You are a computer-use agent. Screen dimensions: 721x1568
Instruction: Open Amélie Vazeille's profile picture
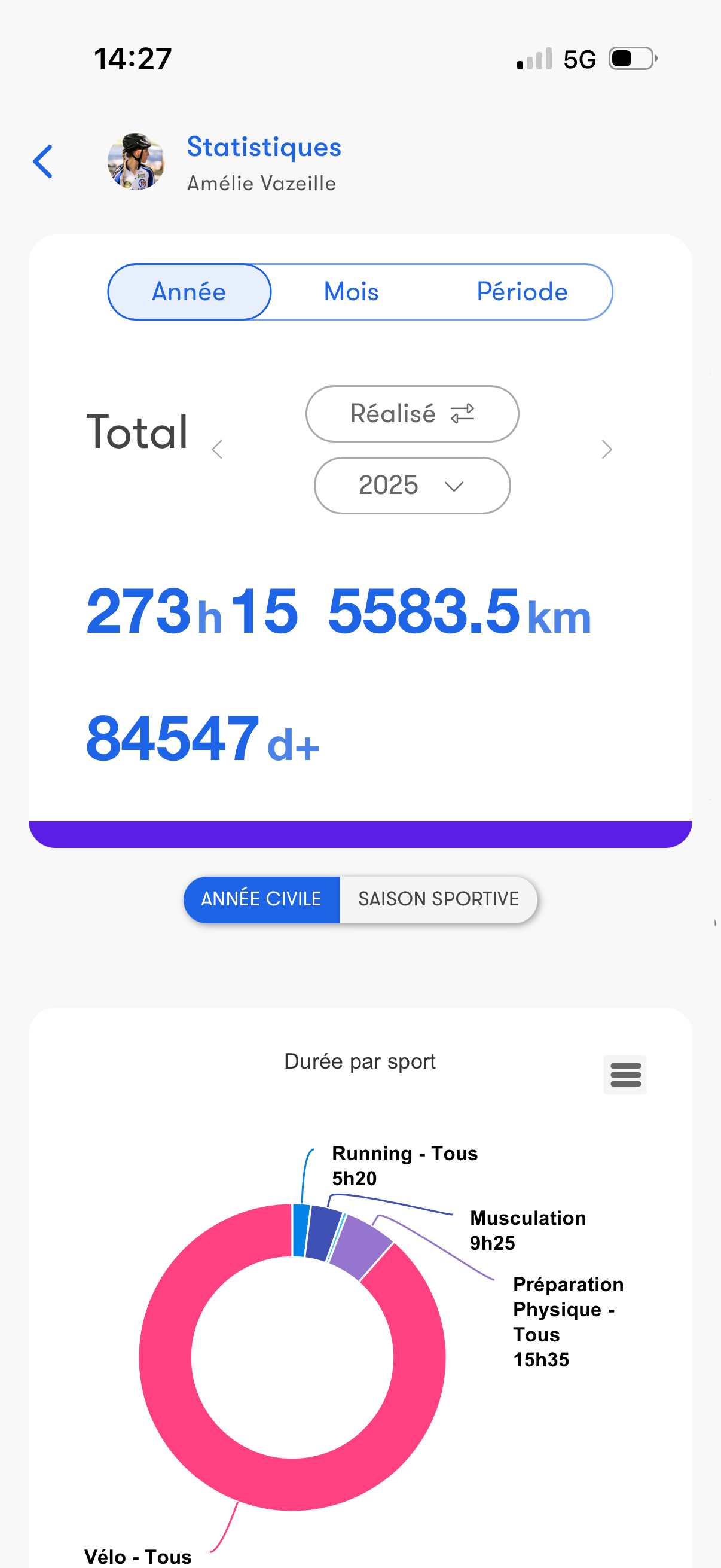pos(136,162)
